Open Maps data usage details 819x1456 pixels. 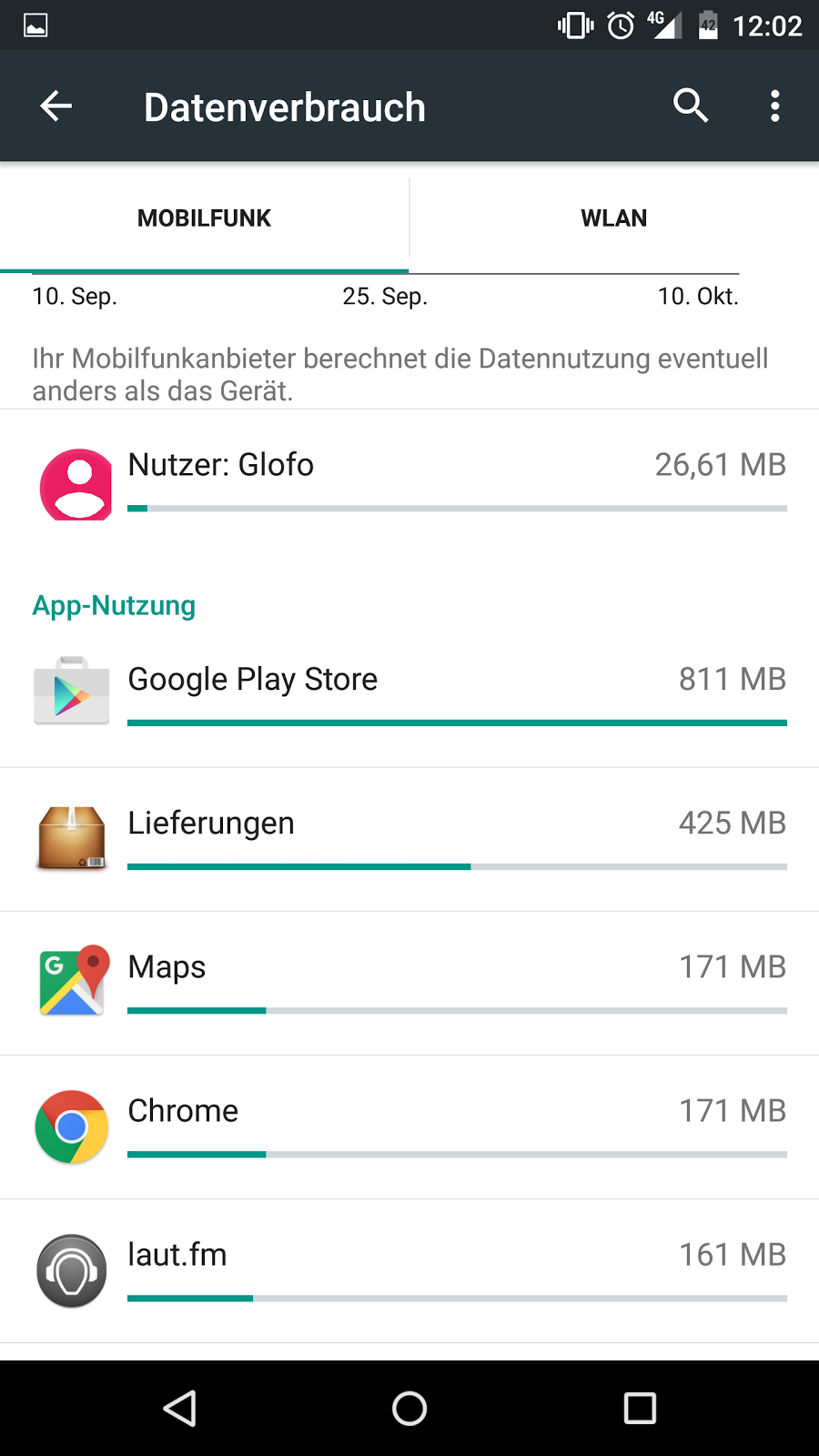pyautogui.click(x=409, y=984)
